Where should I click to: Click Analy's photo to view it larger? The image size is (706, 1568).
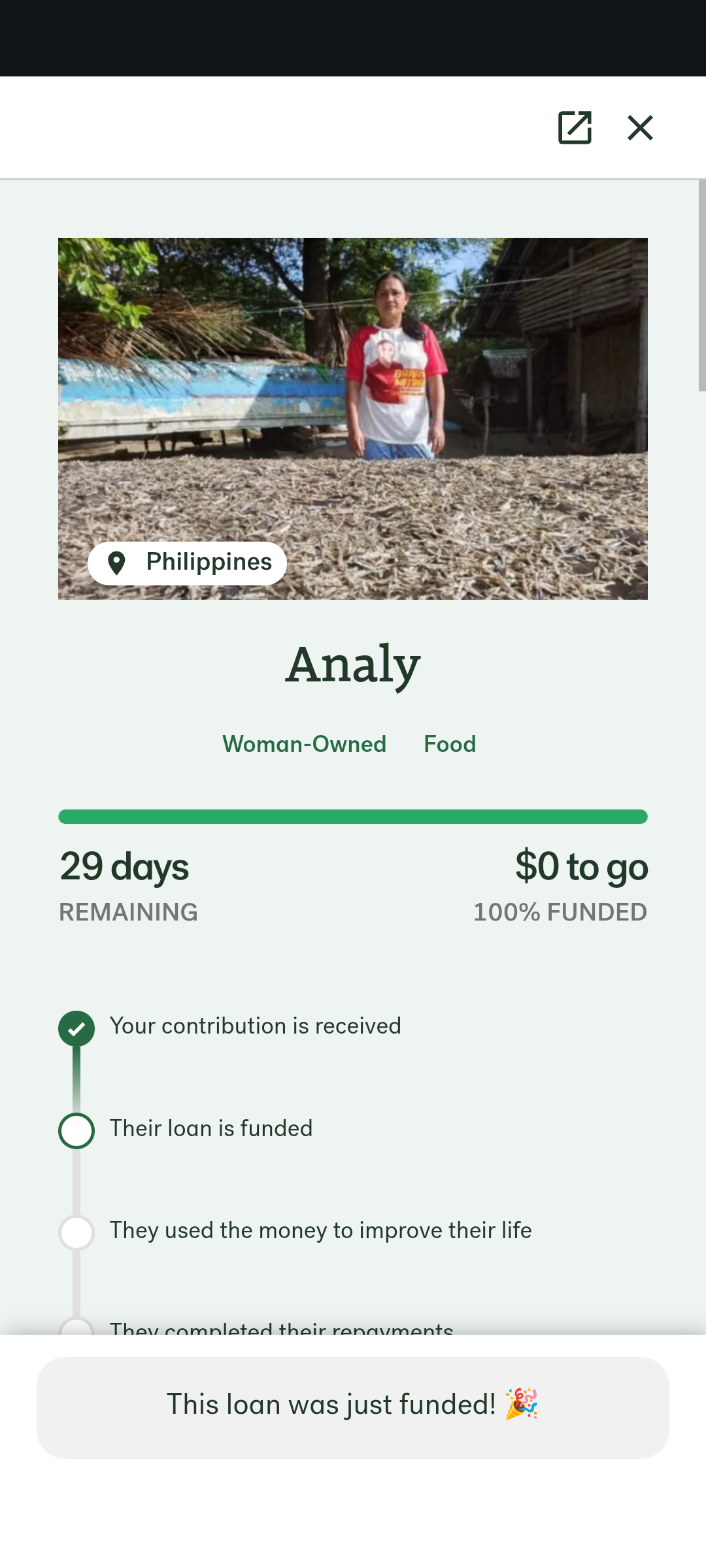pos(353,418)
